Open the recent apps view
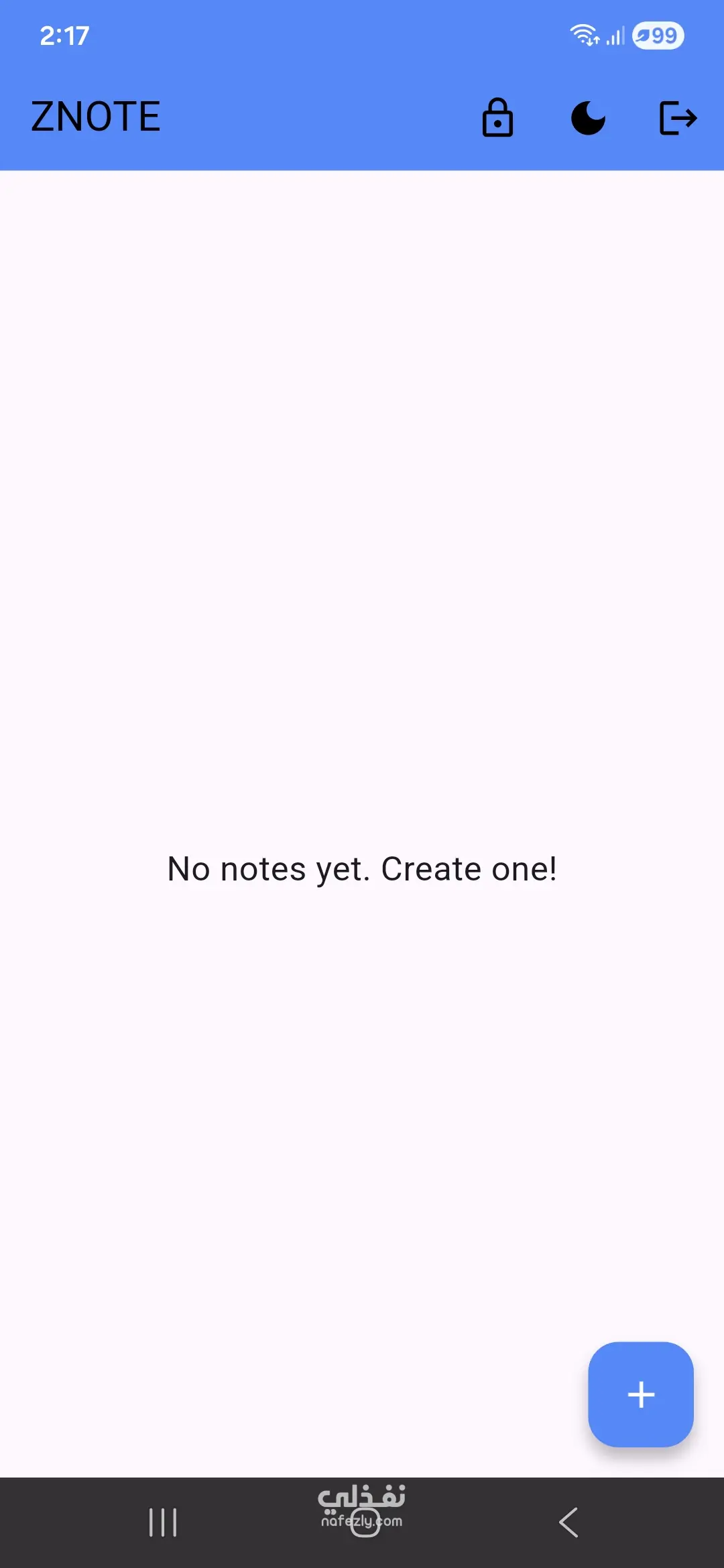 [x=163, y=1522]
